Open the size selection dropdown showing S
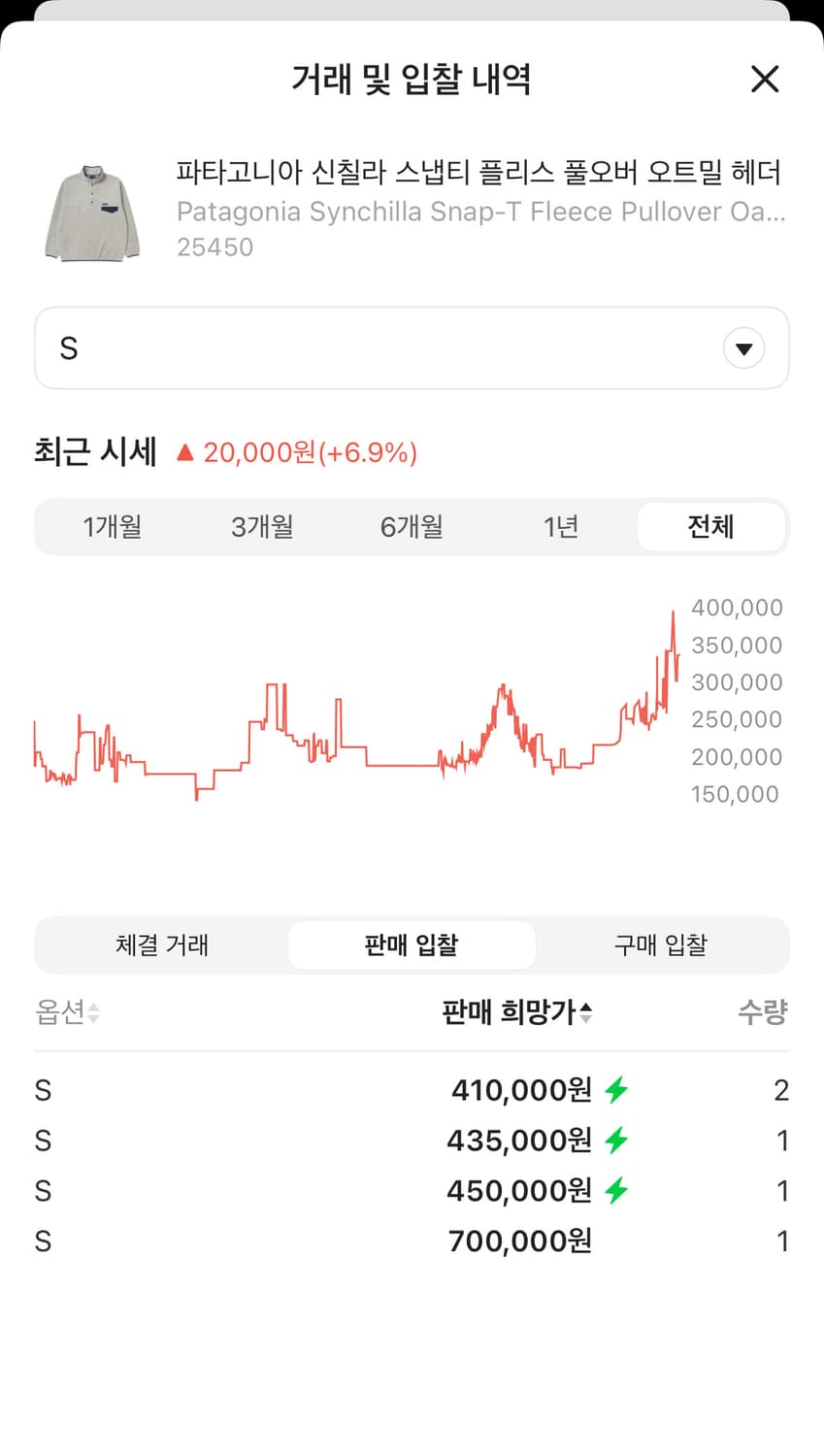Image resolution: width=824 pixels, height=1456 pixels. 412,347
